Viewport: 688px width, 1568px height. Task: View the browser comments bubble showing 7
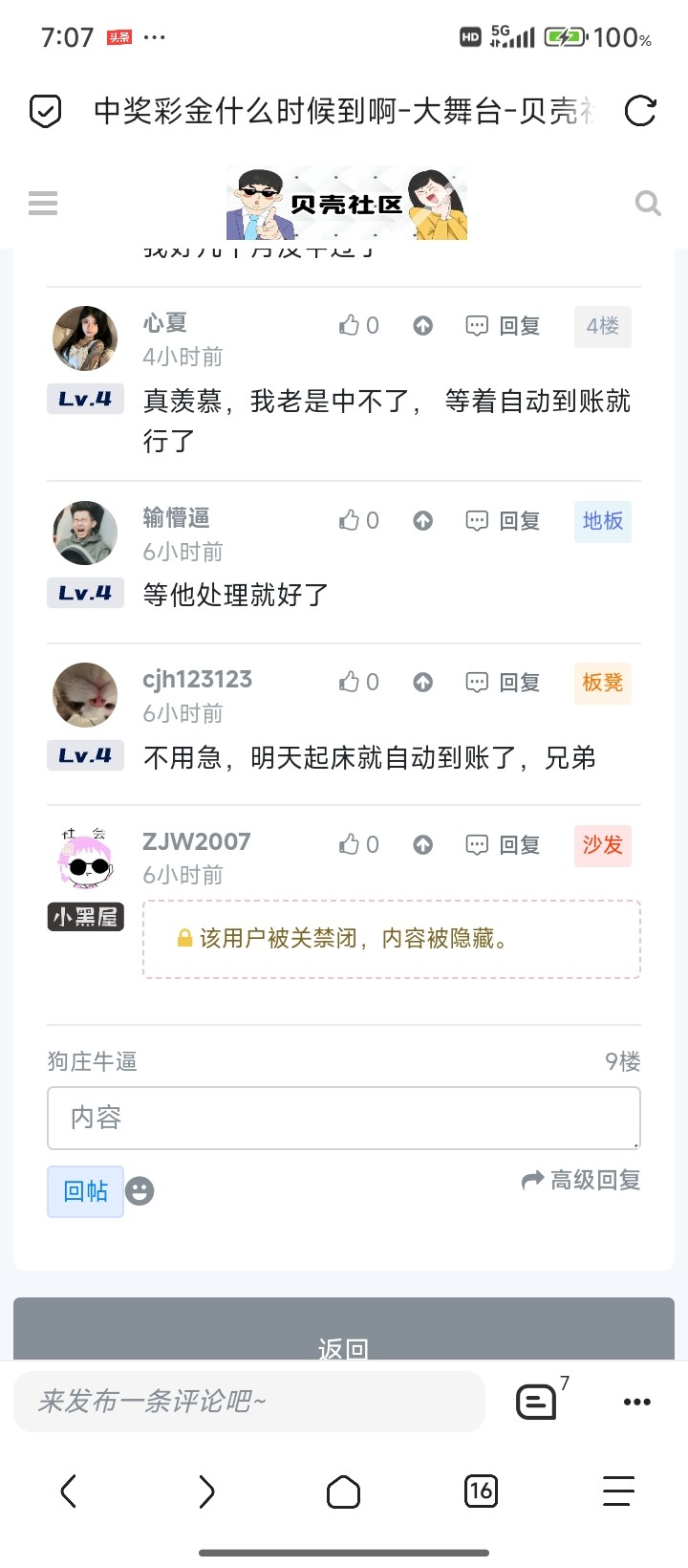point(536,1402)
